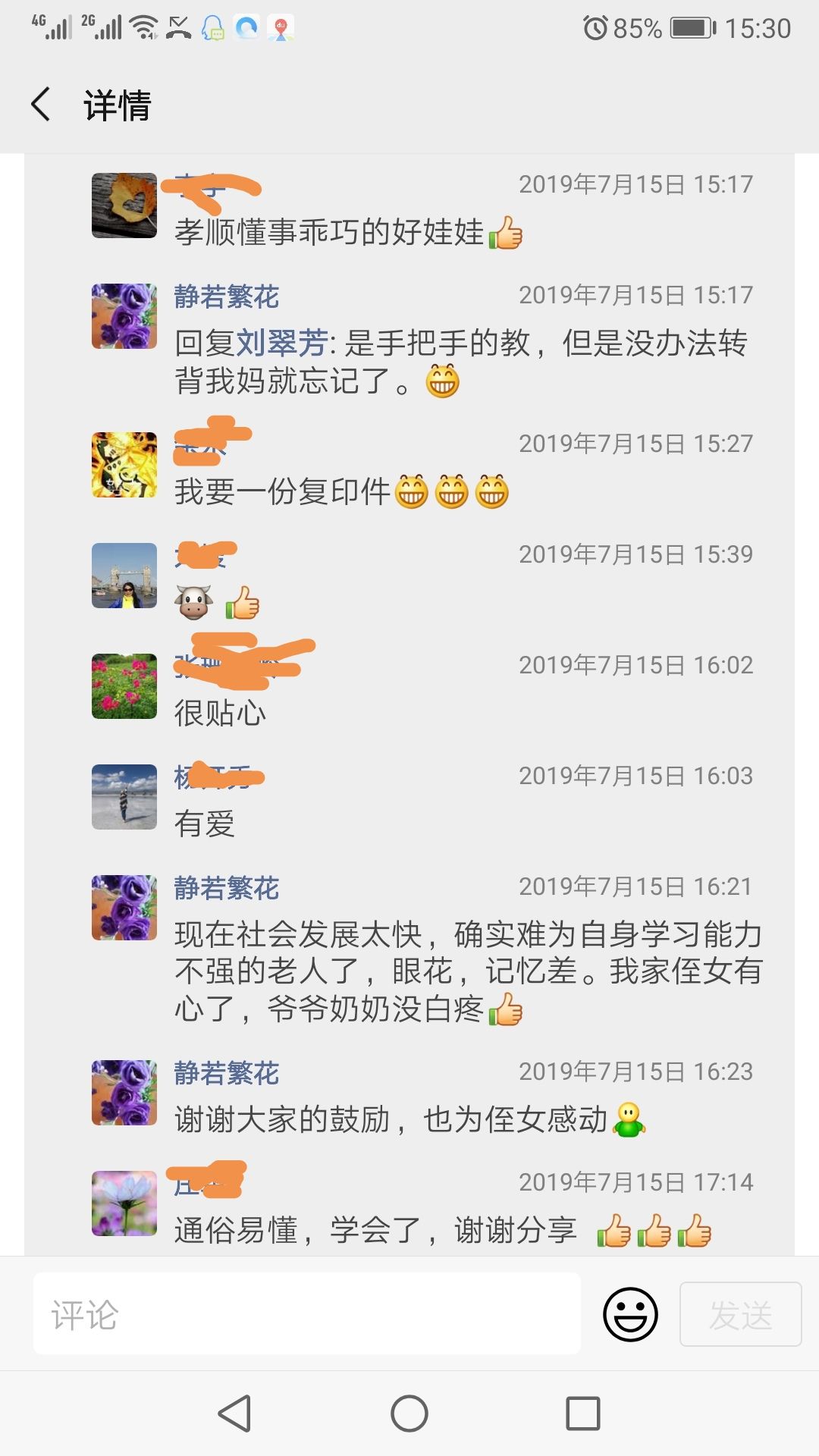Viewport: 819px width, 1456px height.
Task: Tap 静若繁花 name on 16:21 comment
Action: click(x=227, y=887)
